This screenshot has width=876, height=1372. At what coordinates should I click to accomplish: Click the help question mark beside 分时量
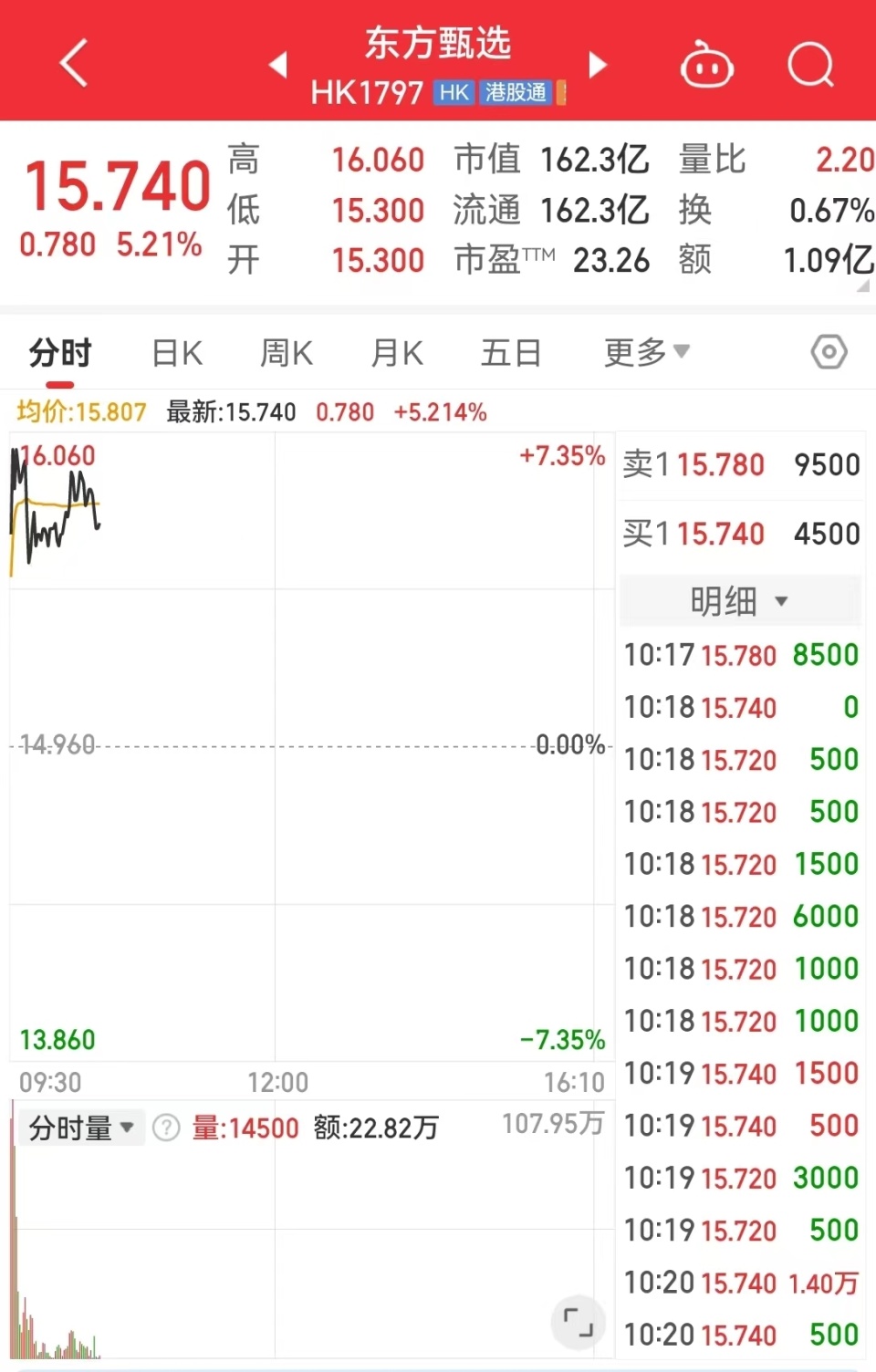pyautogui.click(x=165, y=1128)
